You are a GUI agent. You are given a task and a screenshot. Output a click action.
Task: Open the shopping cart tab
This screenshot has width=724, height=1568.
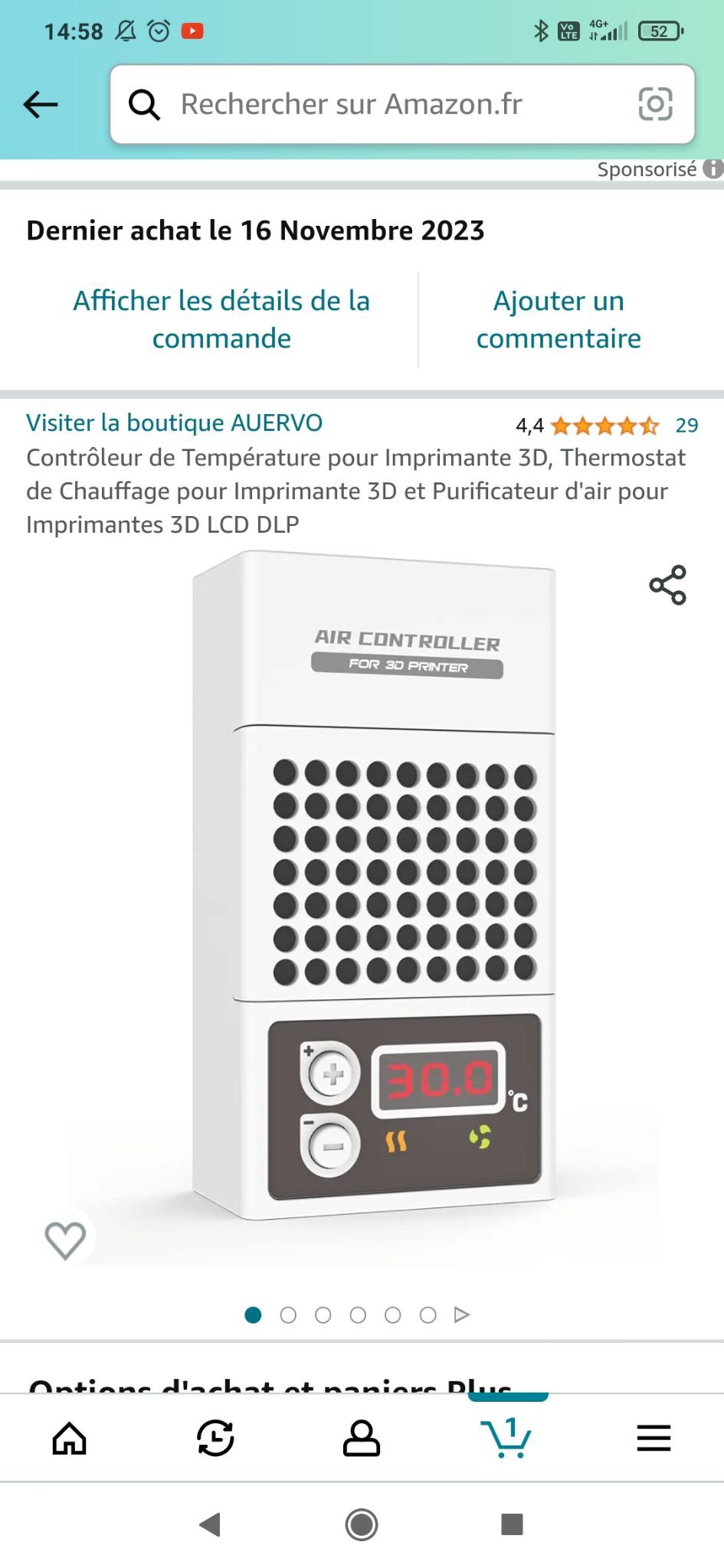506,1437
